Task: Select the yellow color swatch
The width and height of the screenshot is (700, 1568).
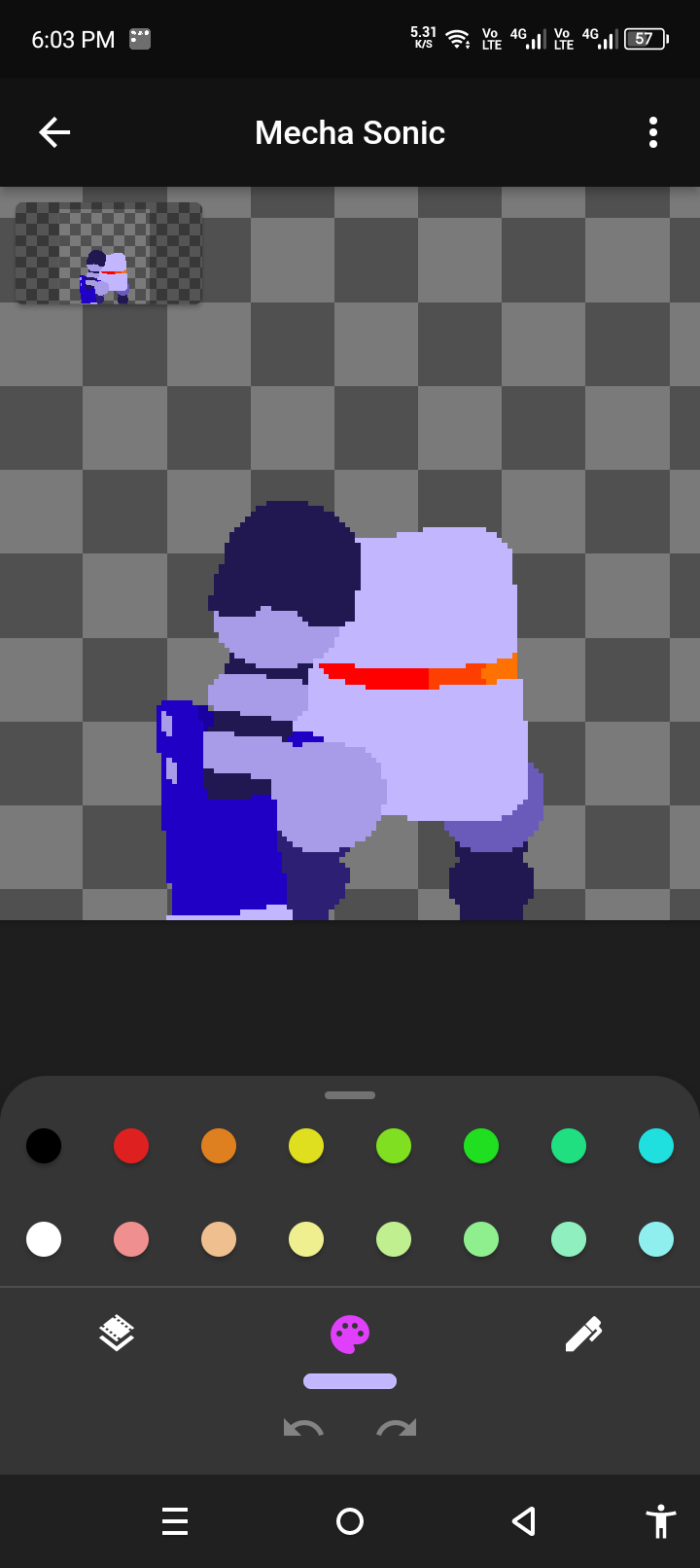Action: (x=306, y=1146)
